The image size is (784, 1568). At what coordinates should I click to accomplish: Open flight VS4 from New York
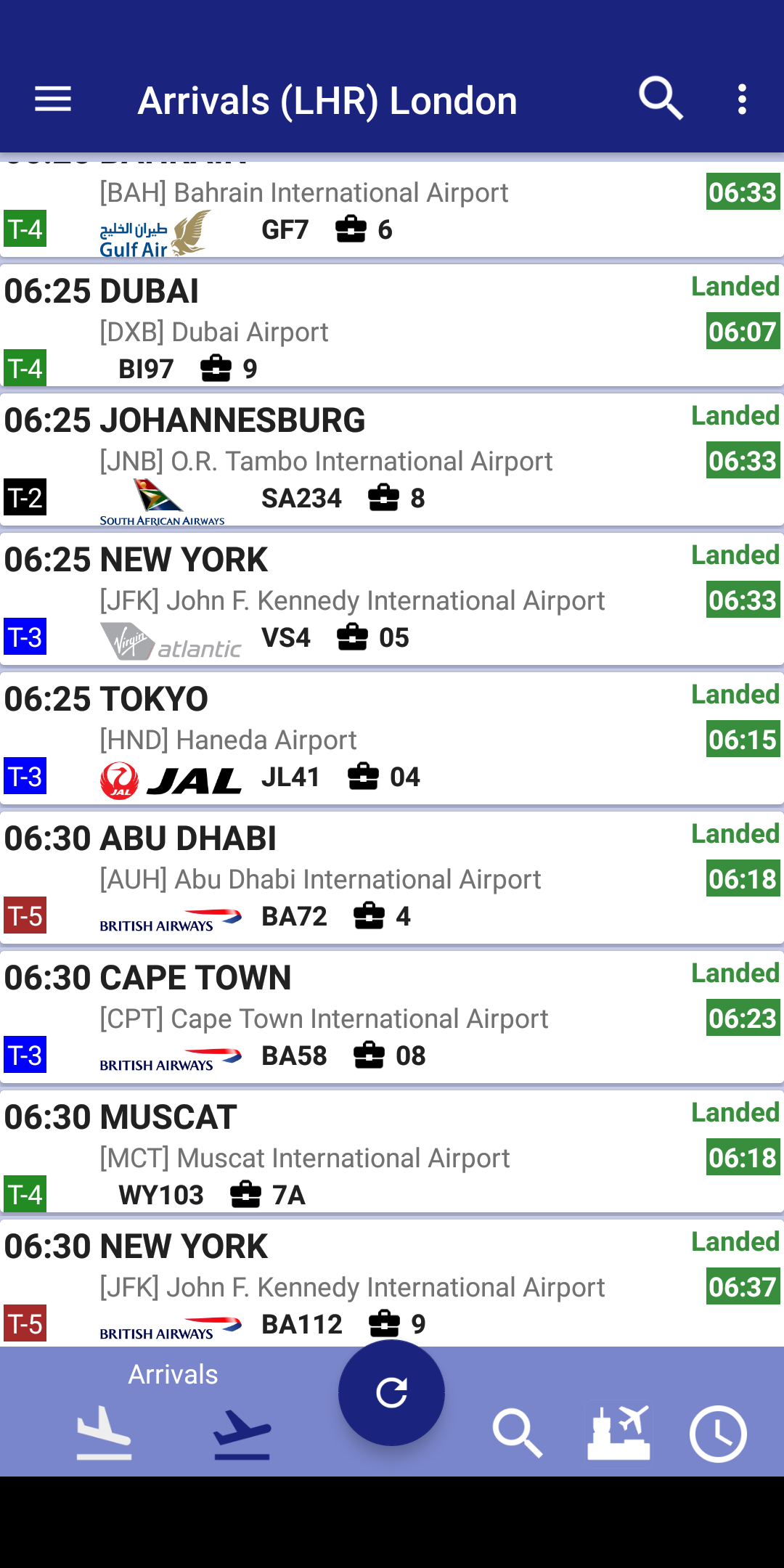coord(392,600)
